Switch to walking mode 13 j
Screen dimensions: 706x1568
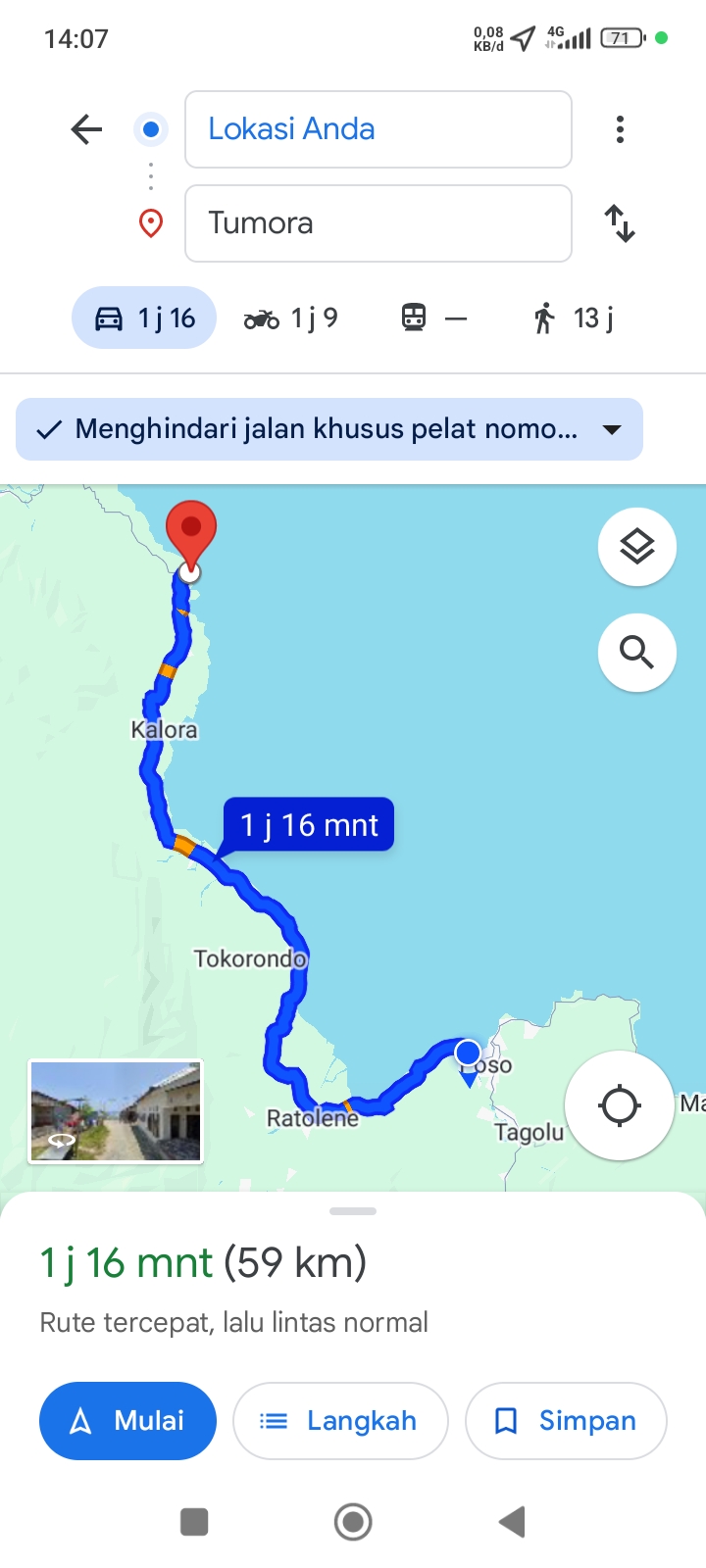coord(573,318)
